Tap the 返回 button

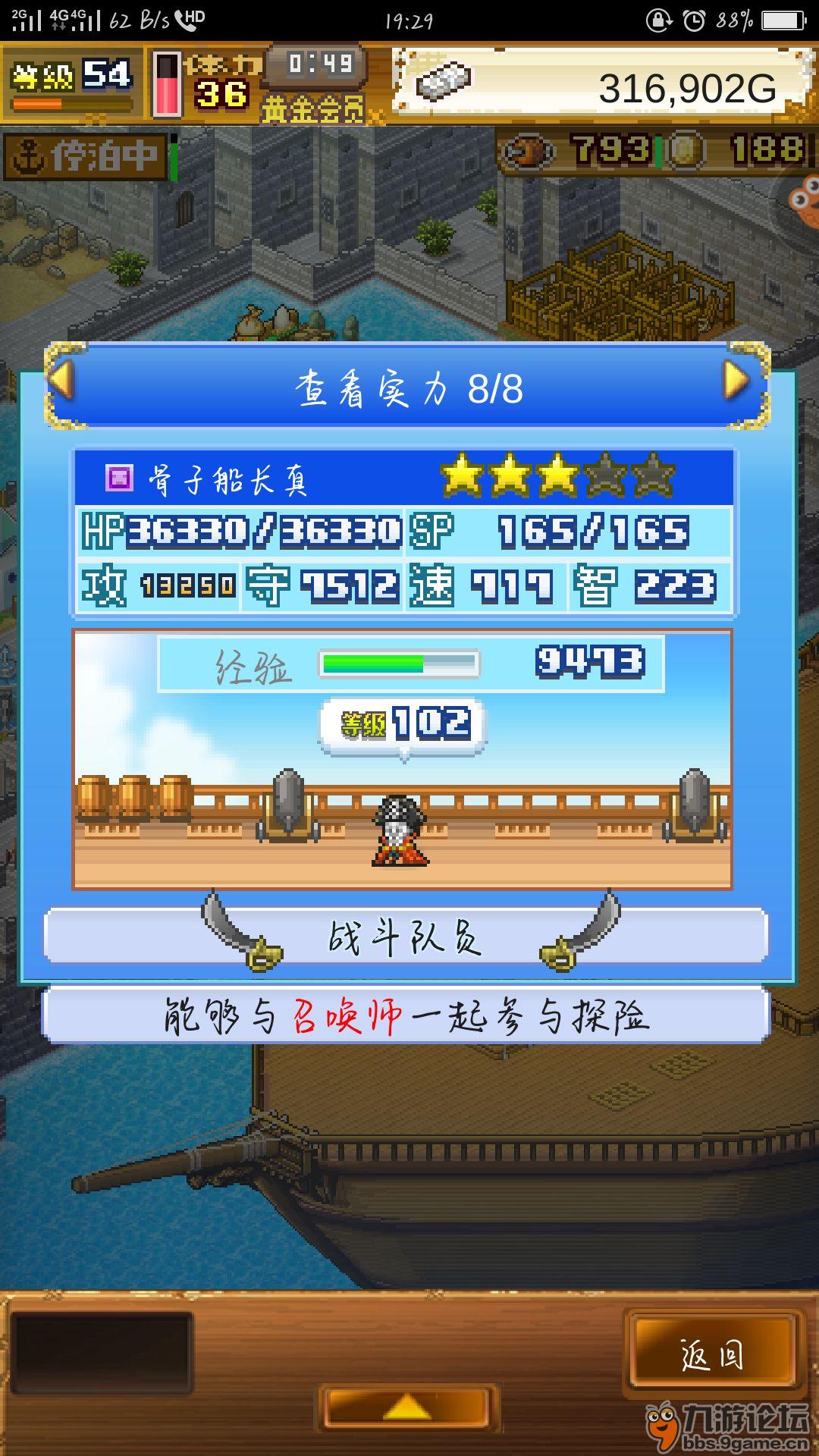[x=712, y=1355]
